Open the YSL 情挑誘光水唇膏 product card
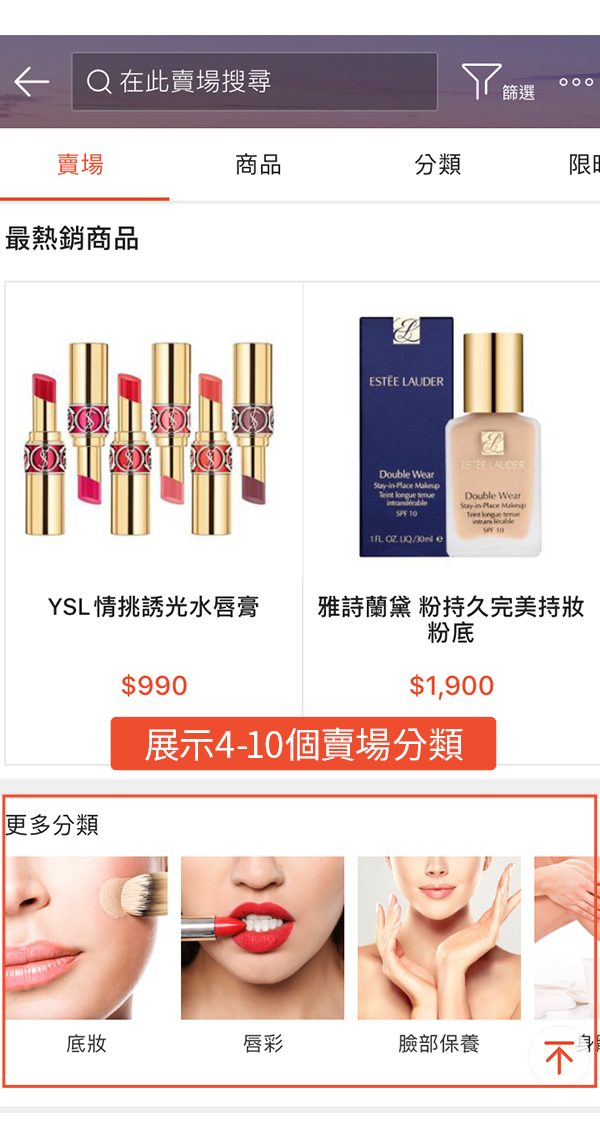 [154, 500]
